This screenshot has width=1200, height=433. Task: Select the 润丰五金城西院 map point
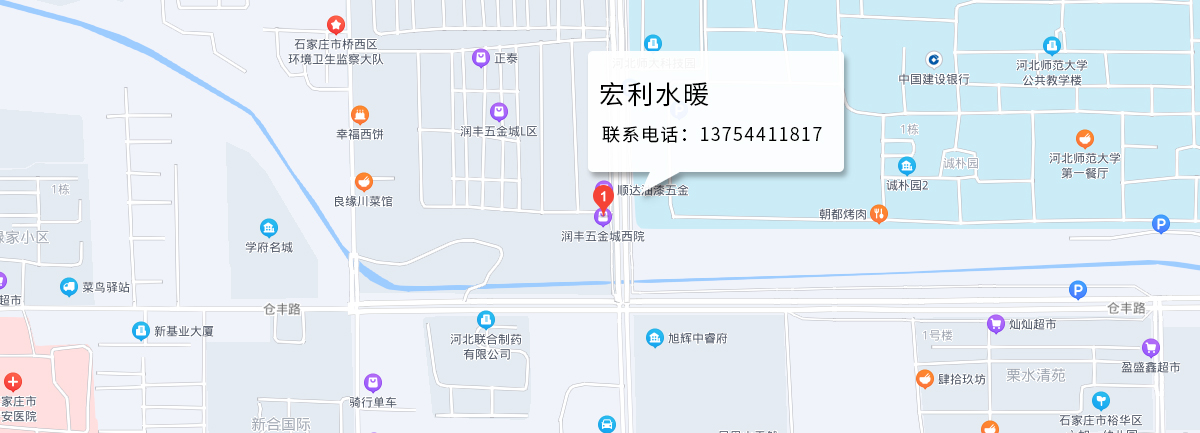point(603,217)
